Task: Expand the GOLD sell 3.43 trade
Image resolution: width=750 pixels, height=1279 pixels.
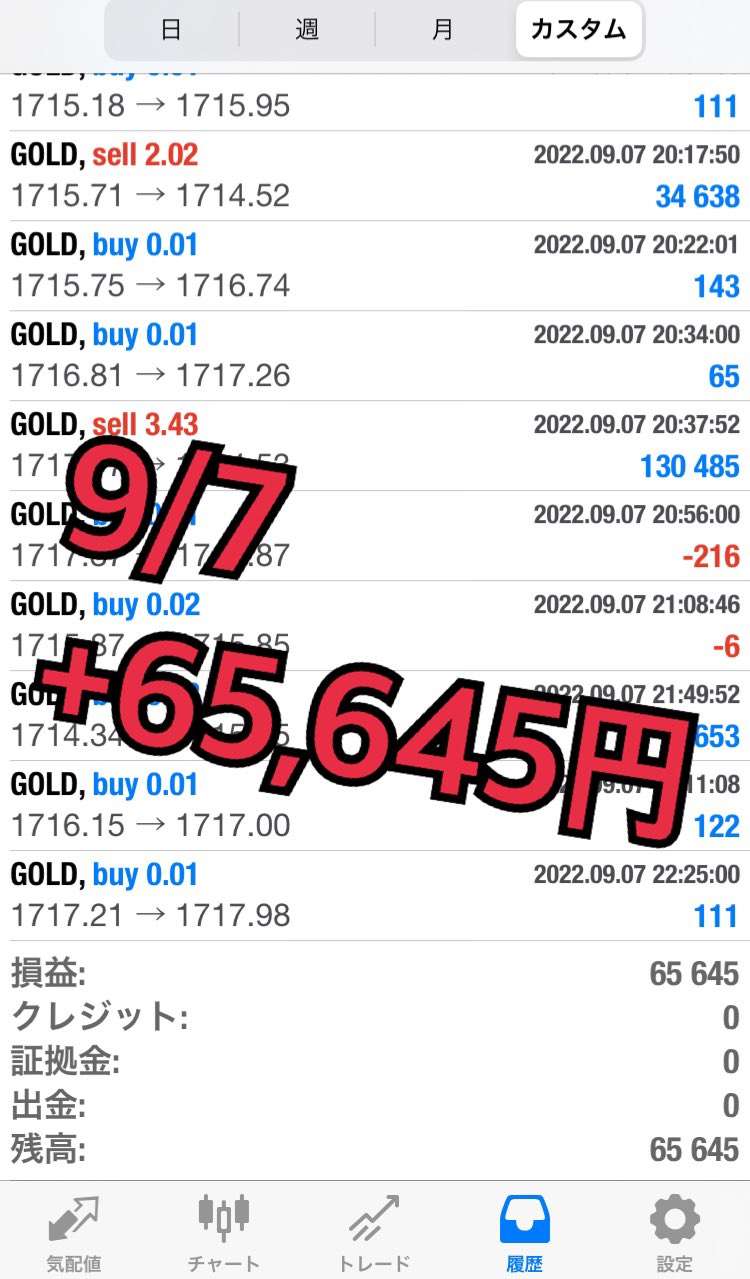Action: click(x=375, y=446)
